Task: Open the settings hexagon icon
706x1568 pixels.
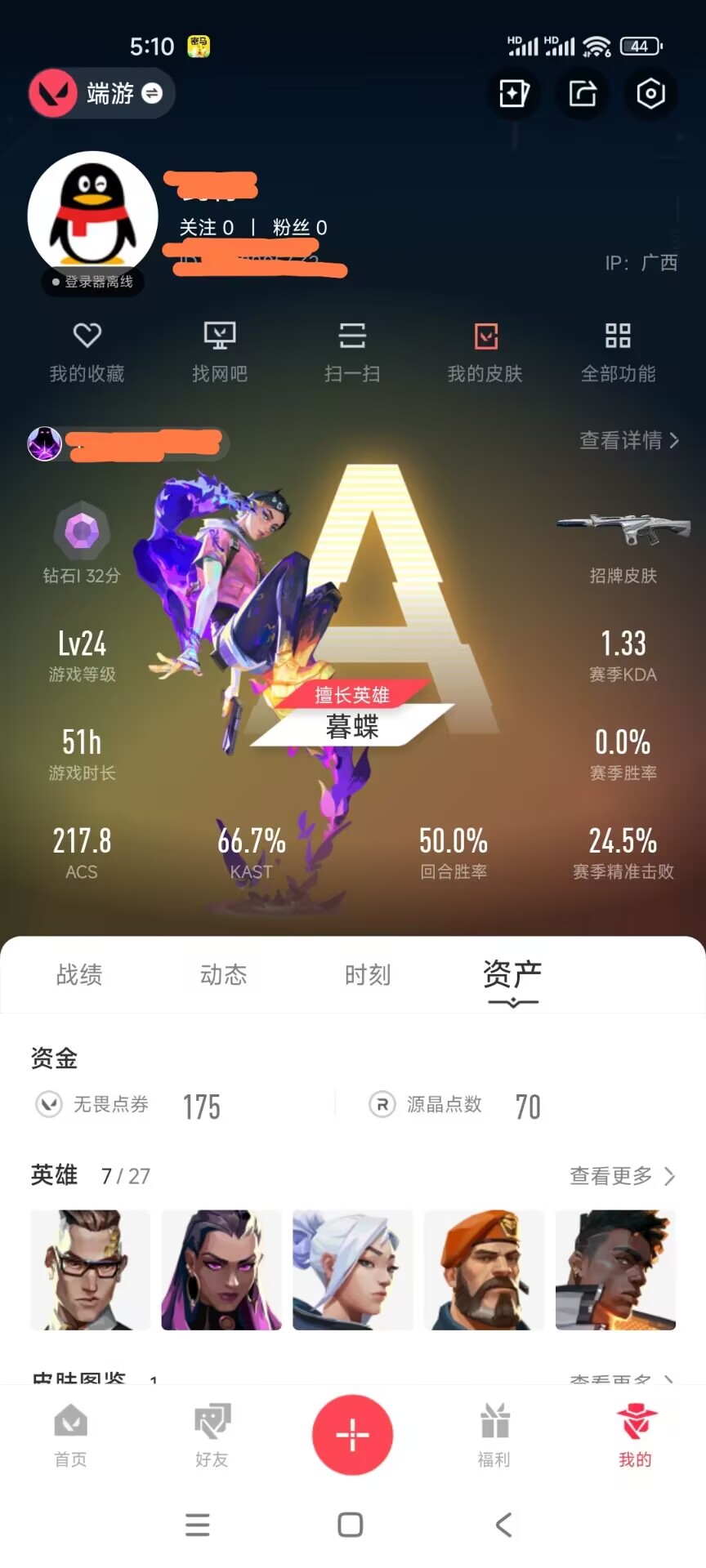Action: tap(650, 94)
